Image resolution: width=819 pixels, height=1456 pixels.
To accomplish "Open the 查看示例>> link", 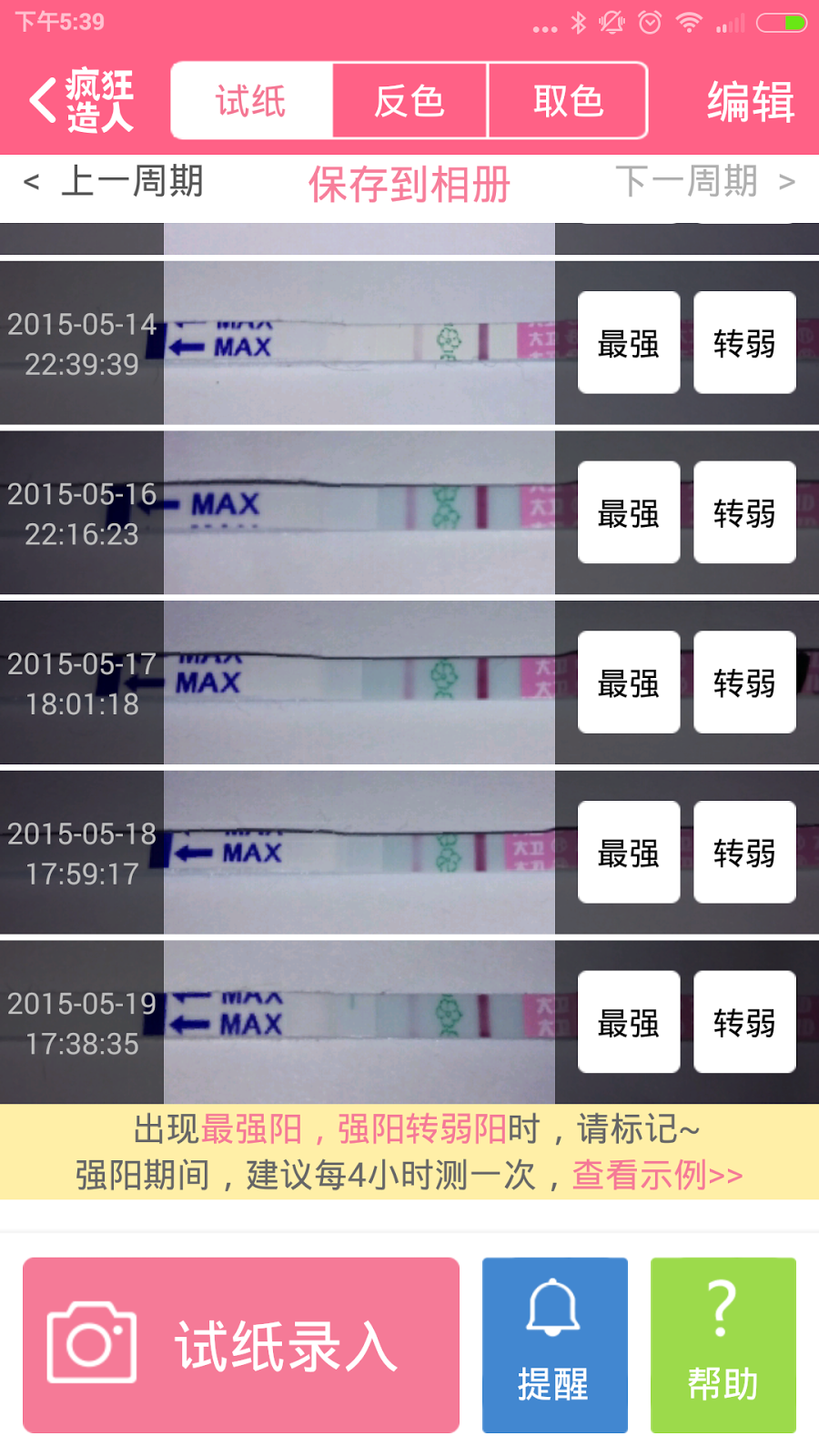I will [657, 1175].
